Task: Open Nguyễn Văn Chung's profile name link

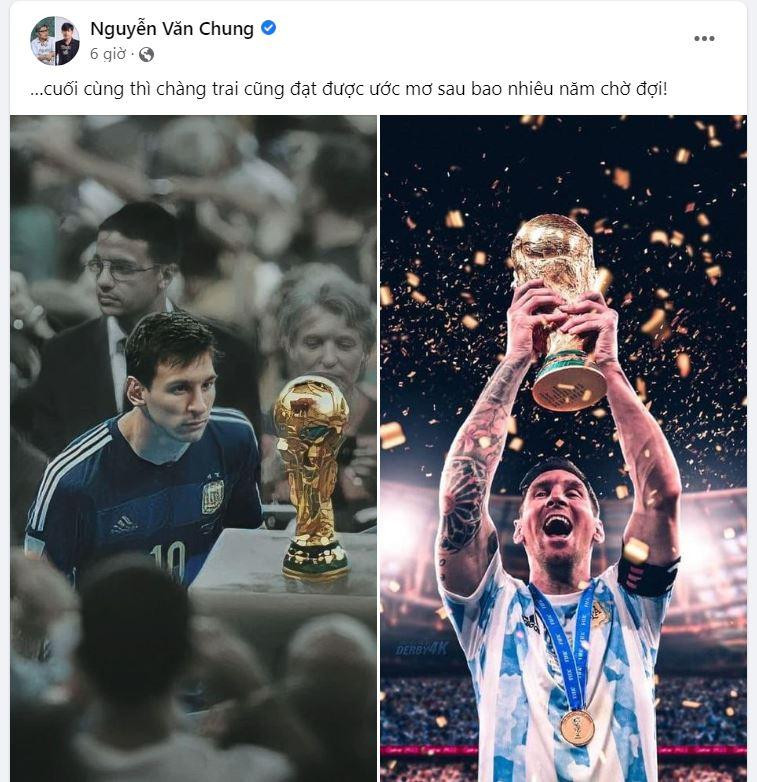Action: point(171,29)
